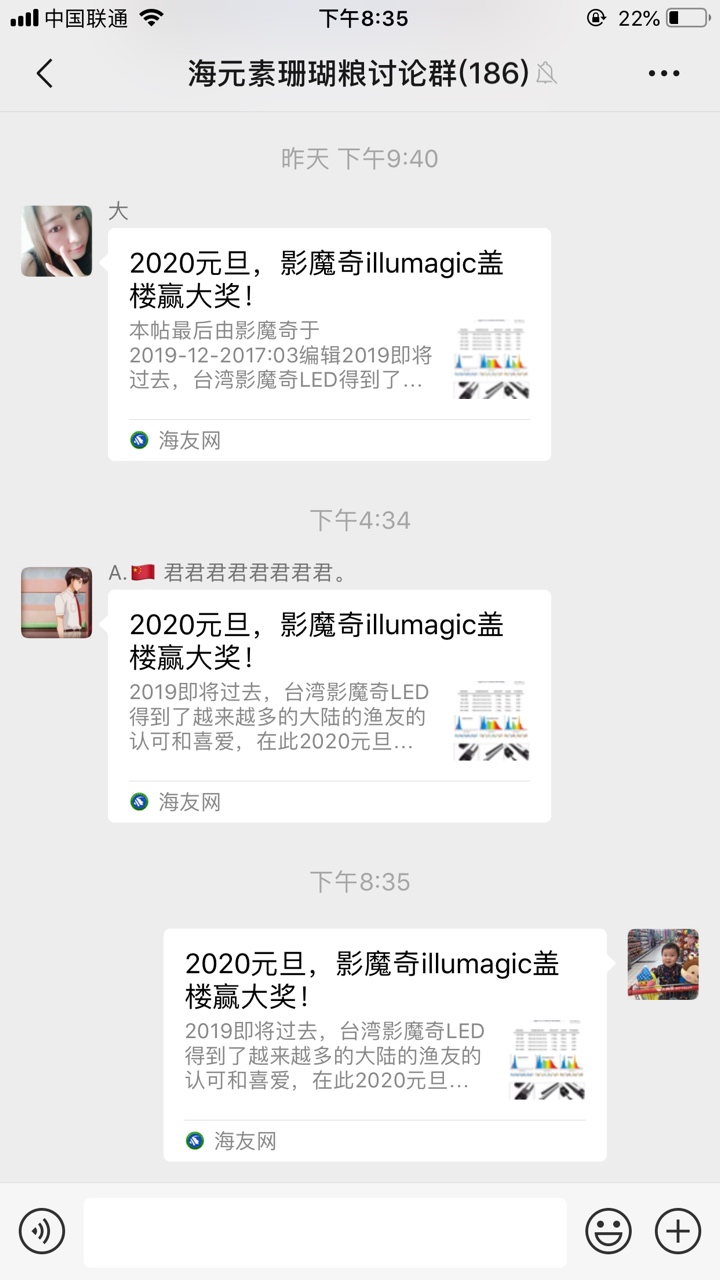Open the plus attachments menu
The height and width of the screenshot is (1280, 720).
tap(678, 1230)
